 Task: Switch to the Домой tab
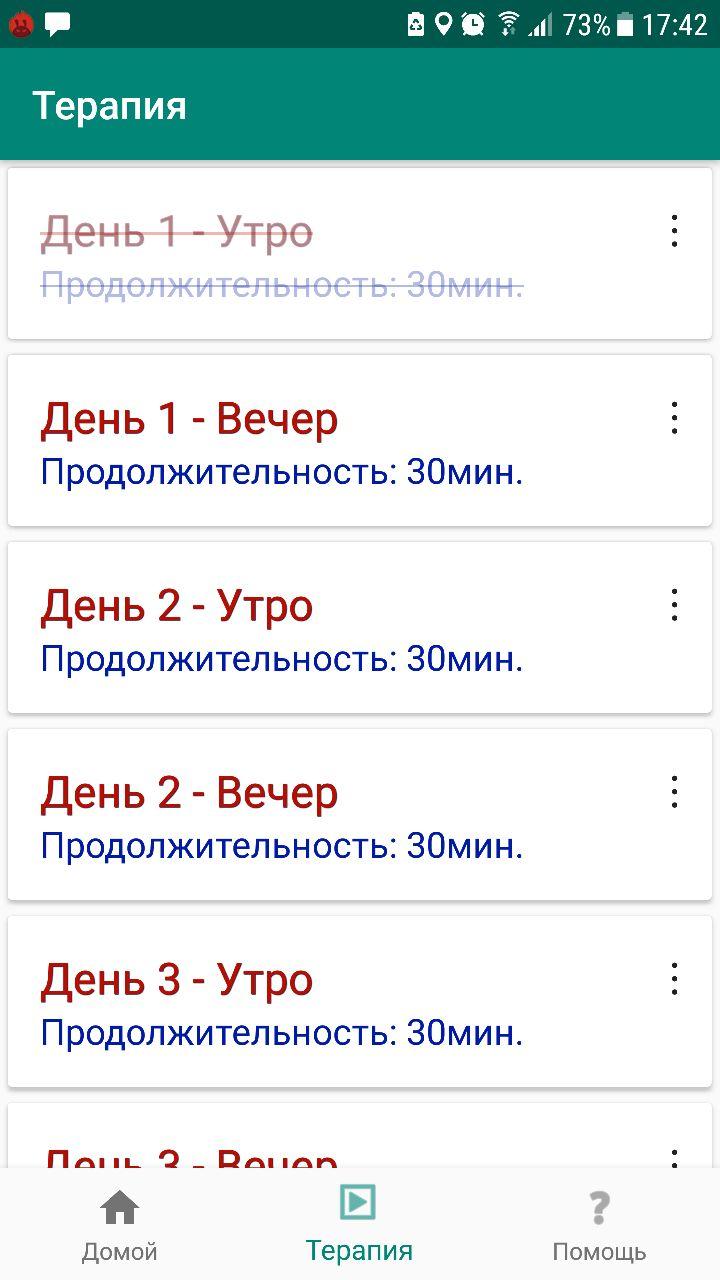tap(120, 1224)
